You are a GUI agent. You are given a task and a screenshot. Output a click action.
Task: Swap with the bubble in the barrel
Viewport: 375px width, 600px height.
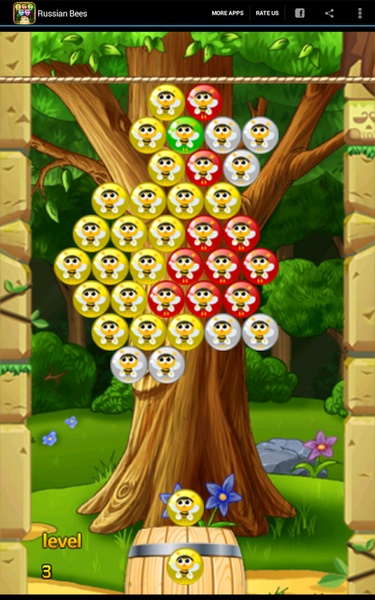click(185, 566)
